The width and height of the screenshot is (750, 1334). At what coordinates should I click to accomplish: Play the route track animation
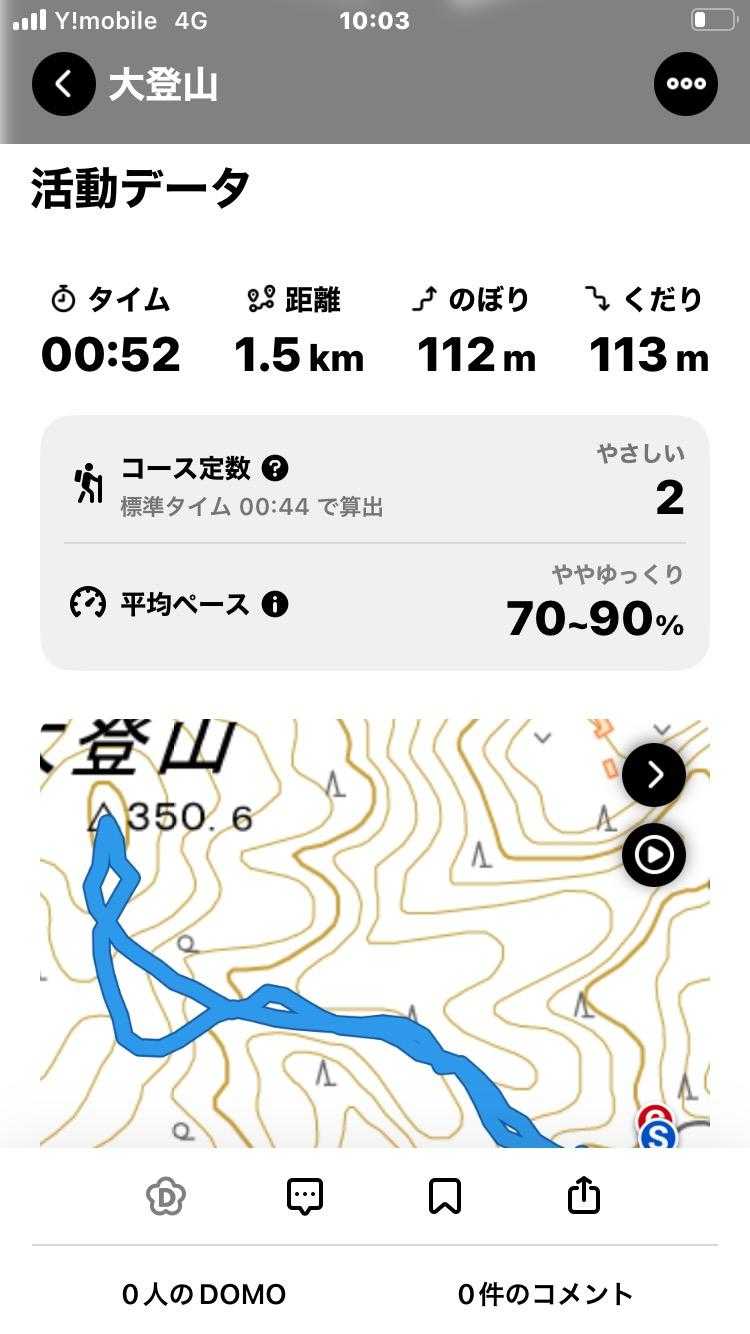coord(654,855)
